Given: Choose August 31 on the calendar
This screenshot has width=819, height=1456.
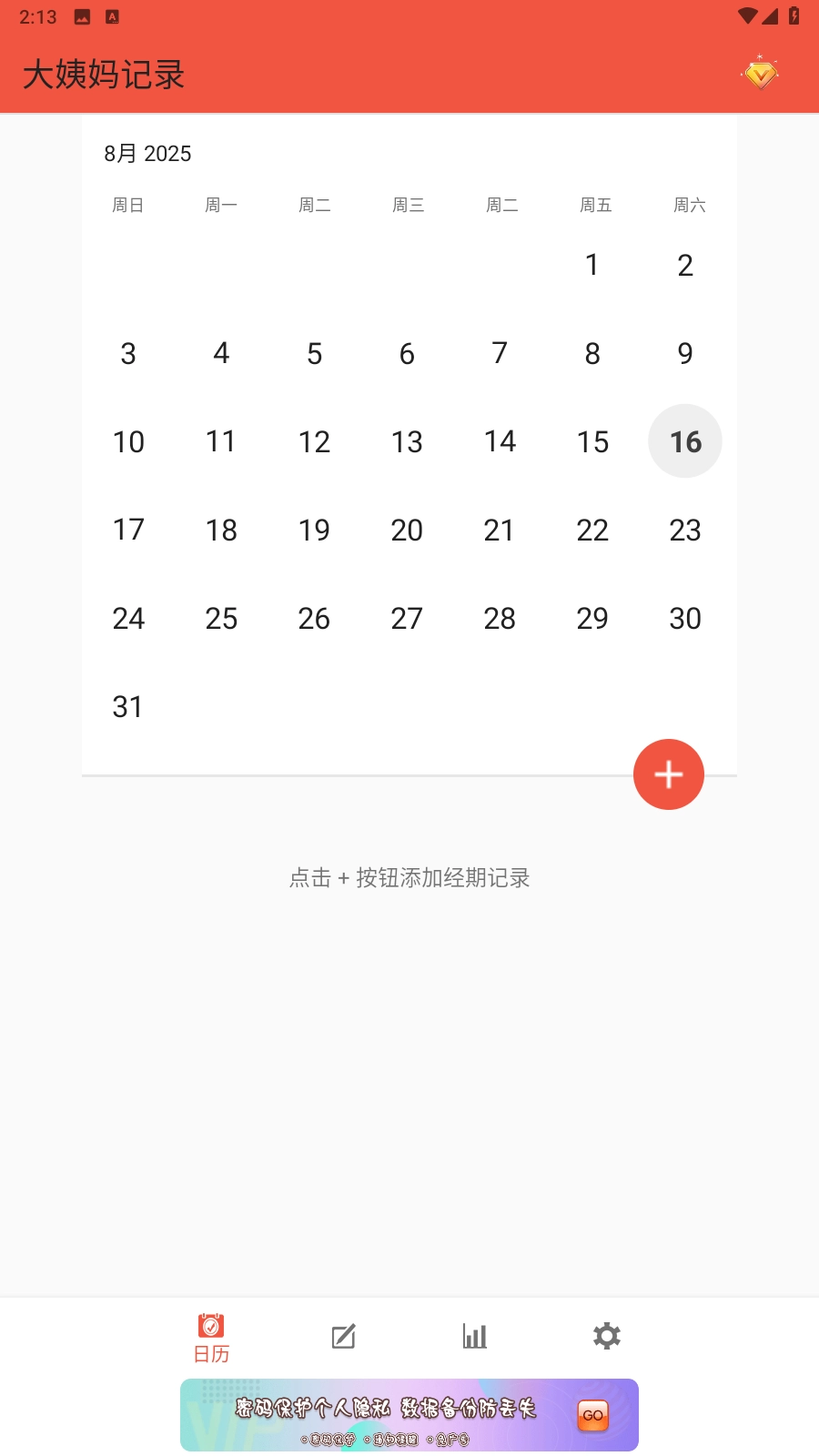Looking at the screenshot, I should pyautogui.click(x=128, y=706).
